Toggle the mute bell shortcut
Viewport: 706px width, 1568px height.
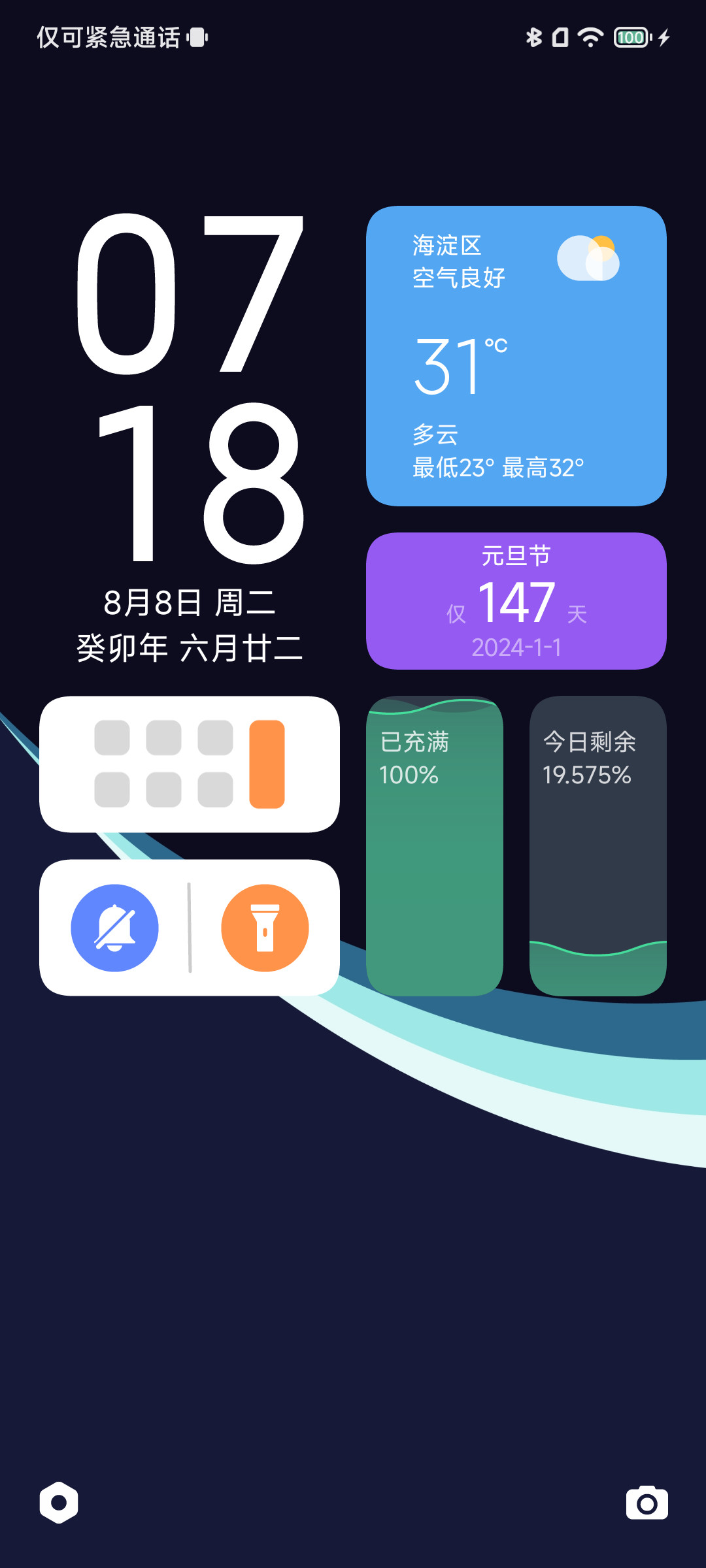[114, 928]
